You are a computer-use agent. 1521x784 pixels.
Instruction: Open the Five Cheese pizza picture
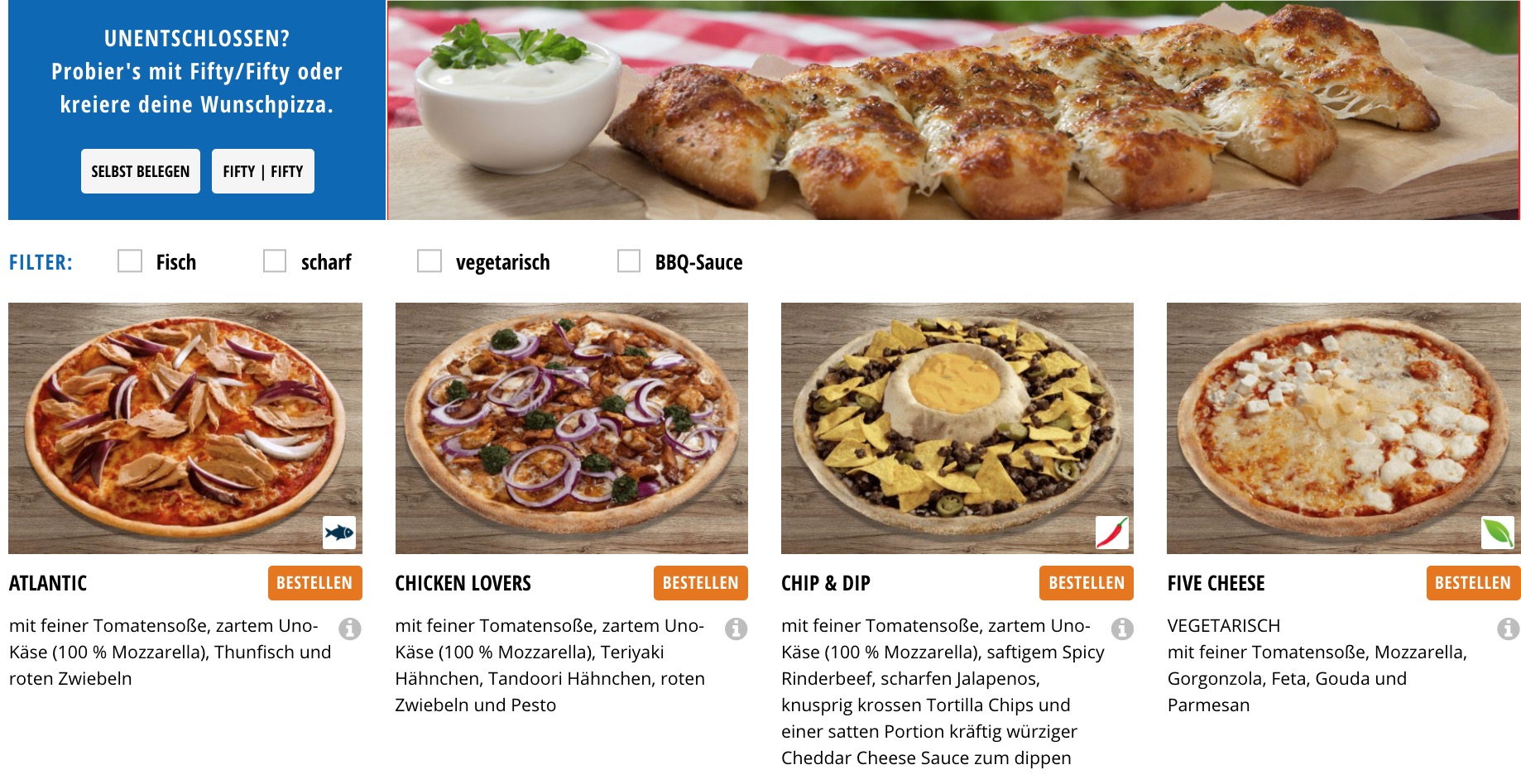1343,428
